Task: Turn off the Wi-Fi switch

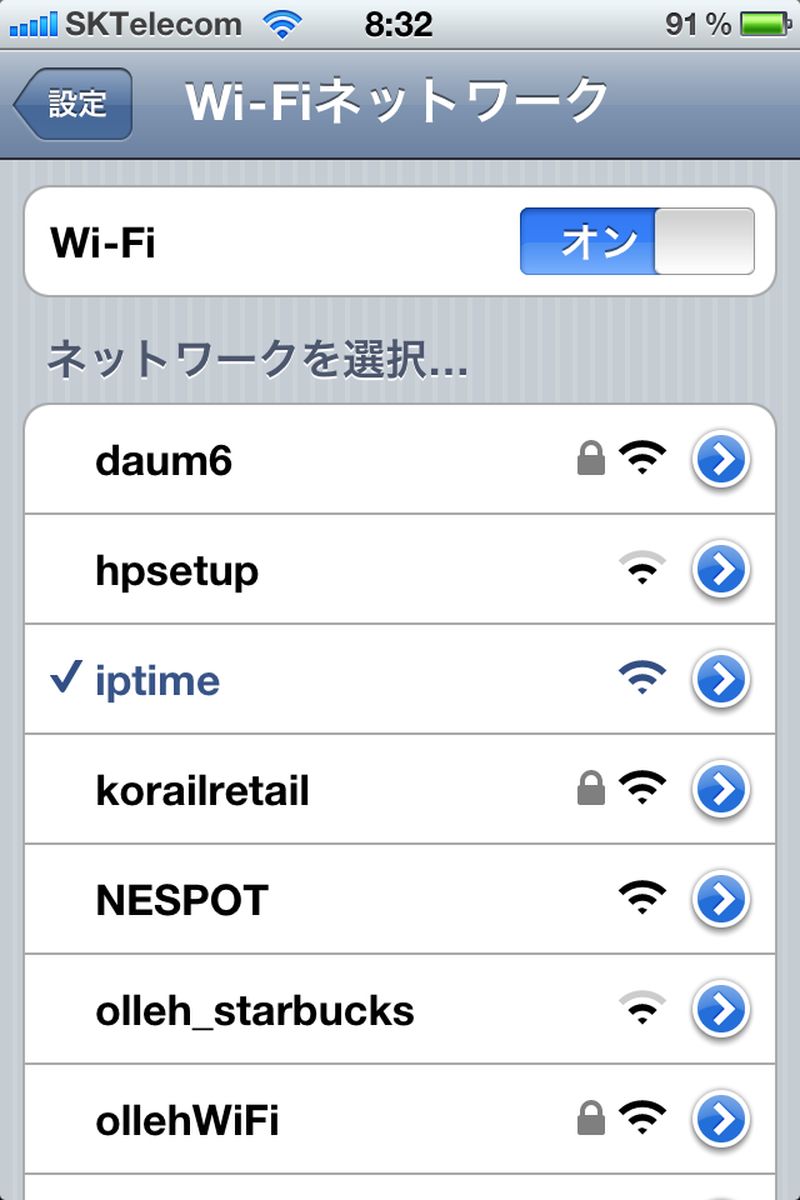Action: (637, 241)
